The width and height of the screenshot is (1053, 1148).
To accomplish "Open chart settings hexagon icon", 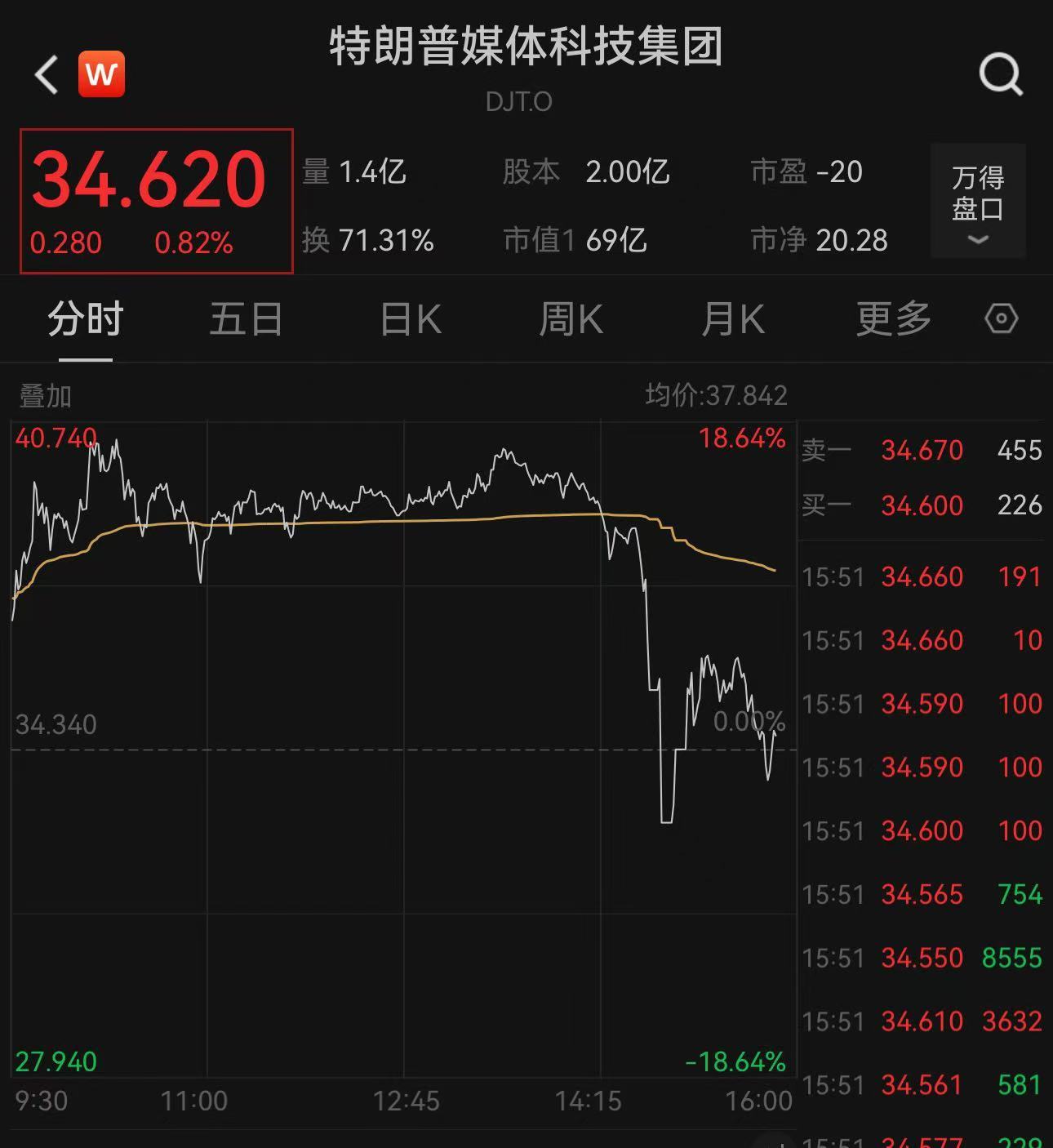I will [1001, 318].
